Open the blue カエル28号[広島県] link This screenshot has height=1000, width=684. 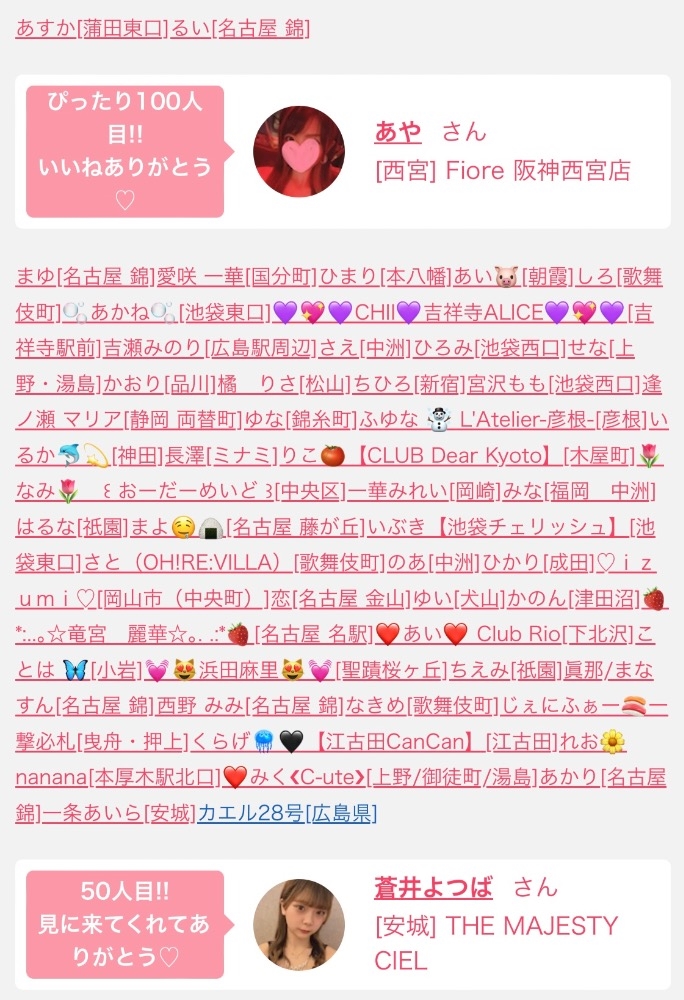click(x=287, y=812)
